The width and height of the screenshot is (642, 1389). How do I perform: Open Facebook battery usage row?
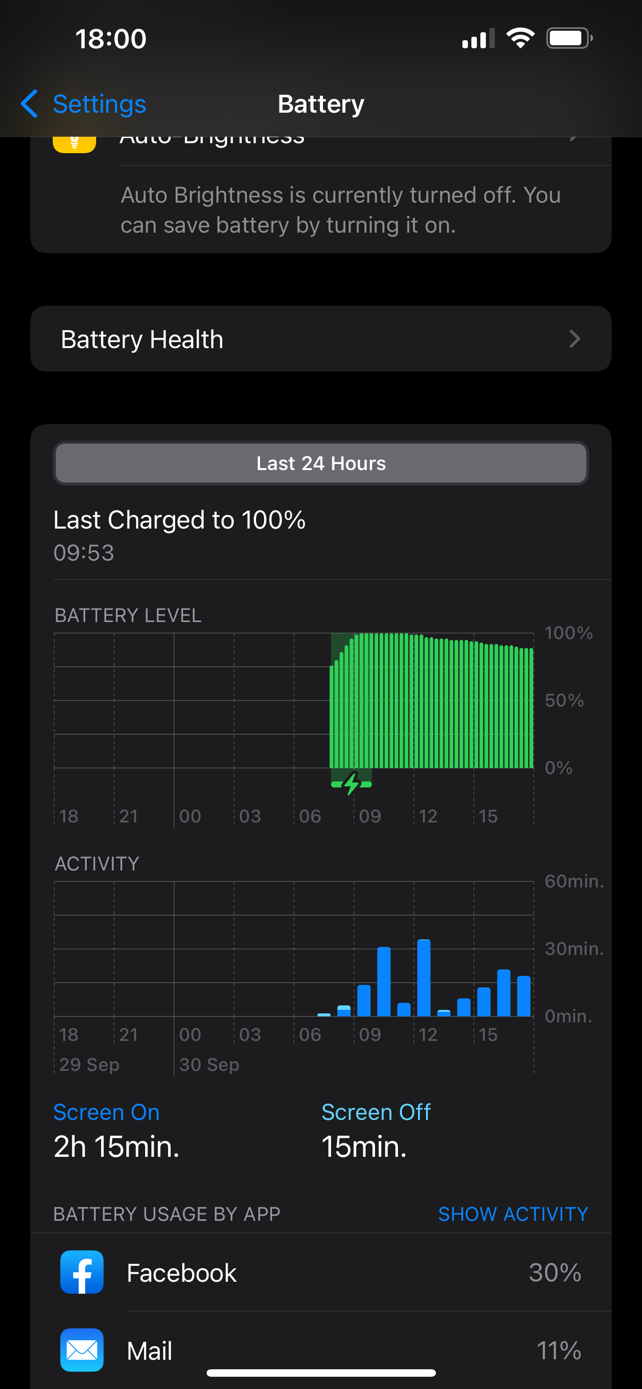point(320,1273)
